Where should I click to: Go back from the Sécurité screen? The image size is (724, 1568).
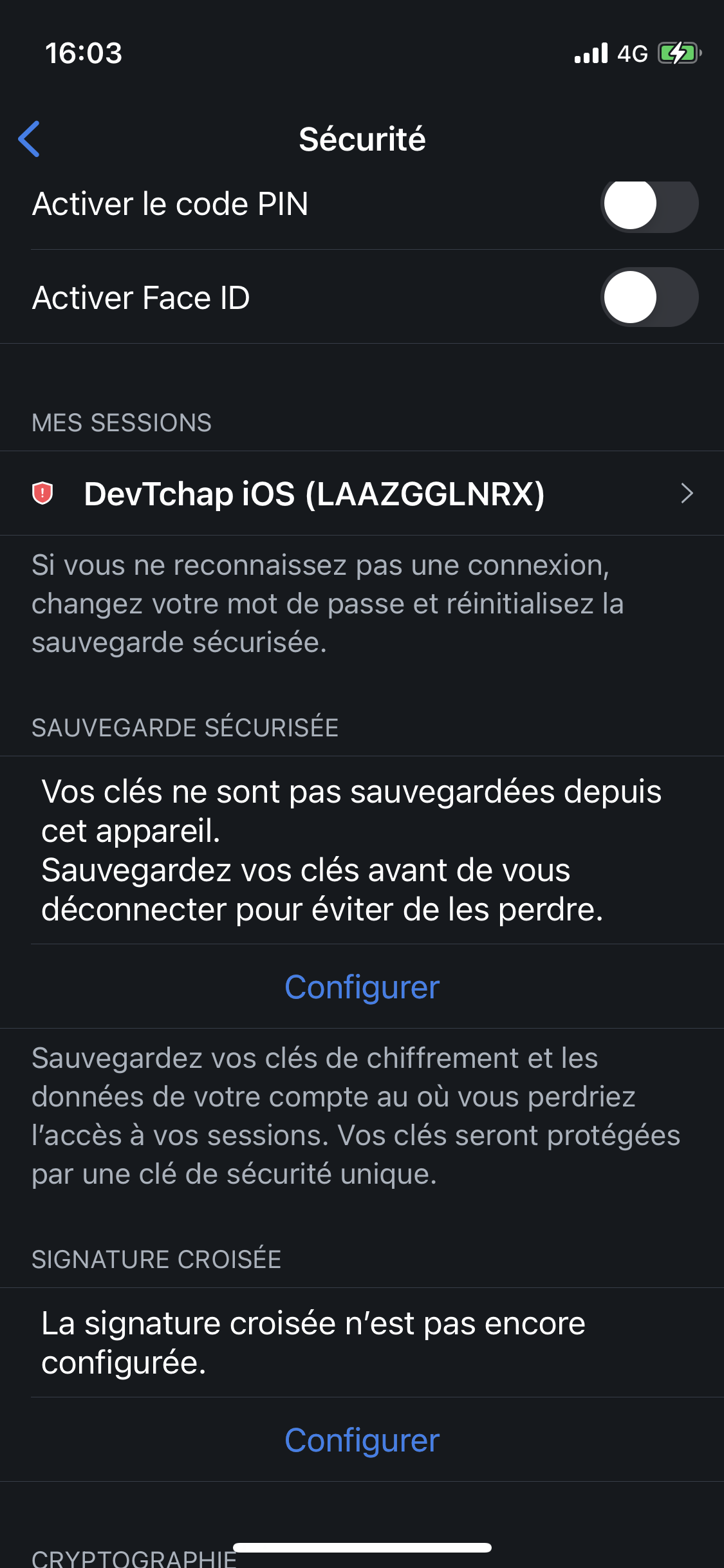pyautogui.click(x=29, y=139)
